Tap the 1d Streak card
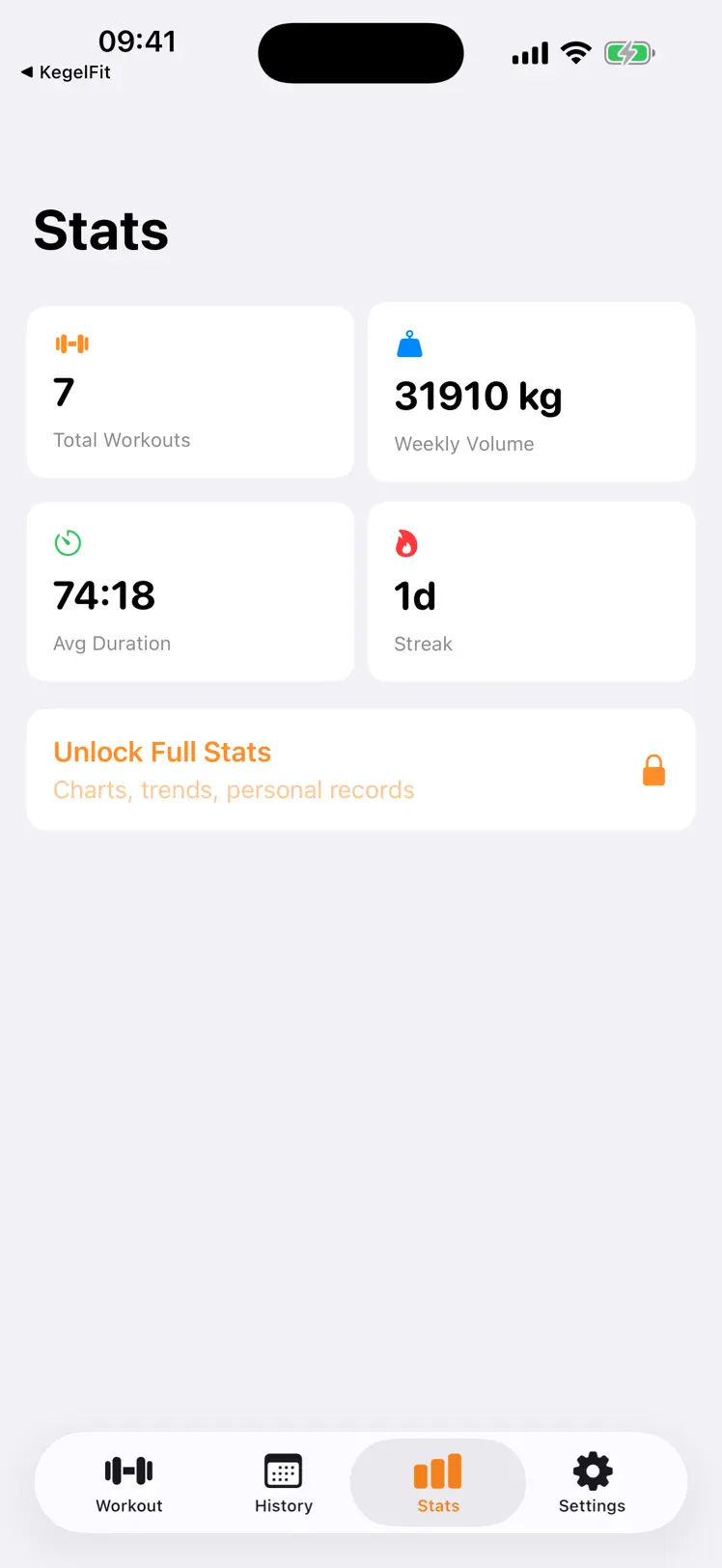Screen dimensions: 722x1568 pos(531,591)
